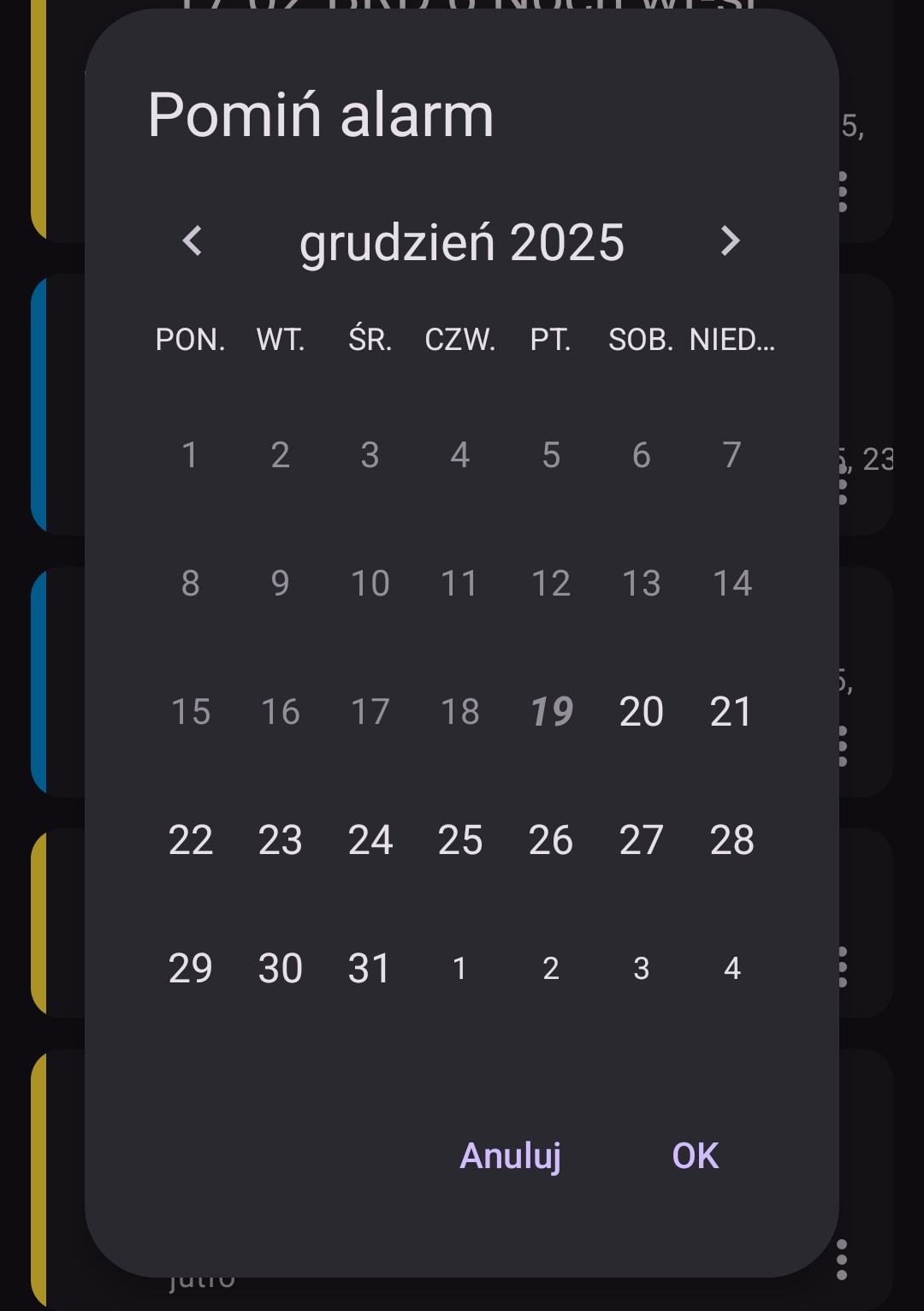
Task: Pick December 24
Action: [x=370, y=840]
